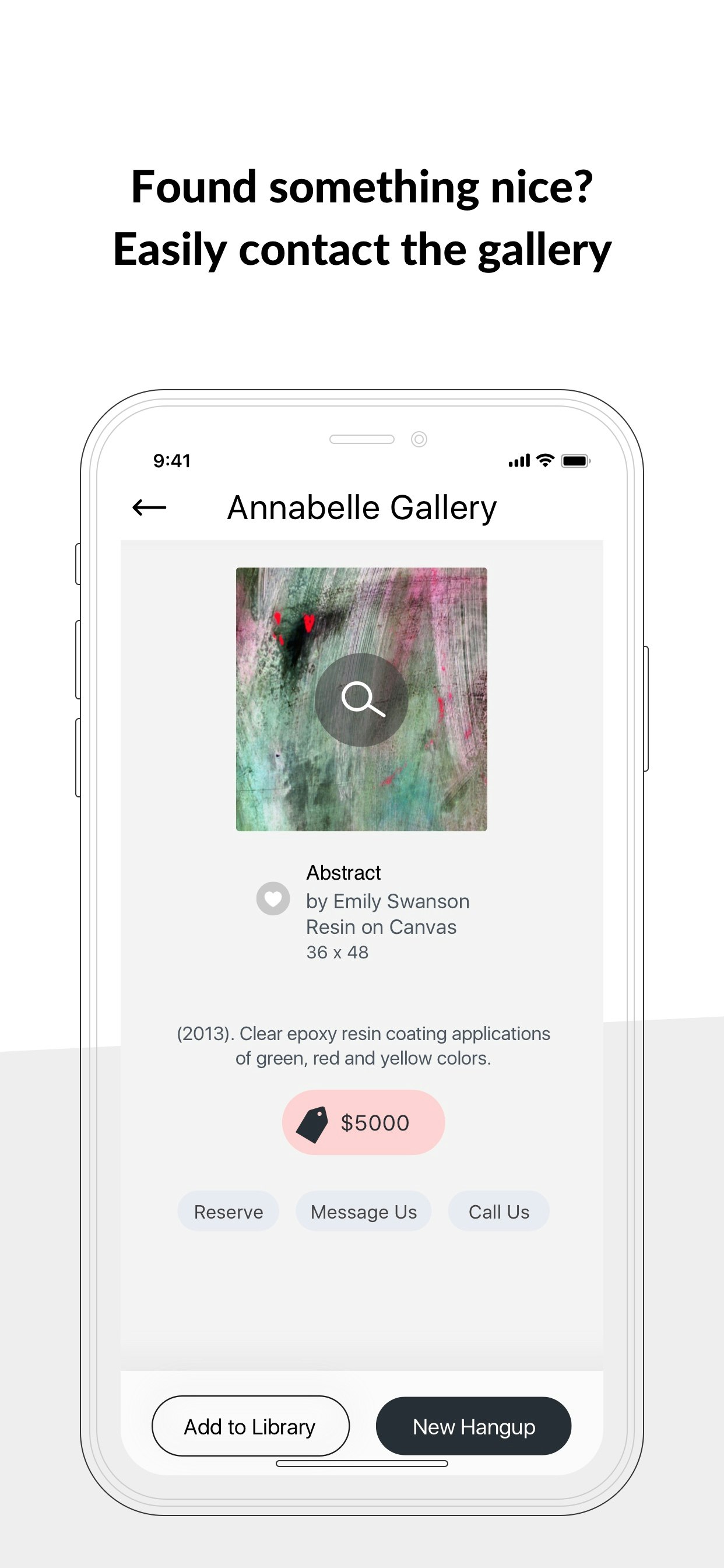Tap the Wi-Fi status icon
724x1568 pixels.
(x=544, y=461)
